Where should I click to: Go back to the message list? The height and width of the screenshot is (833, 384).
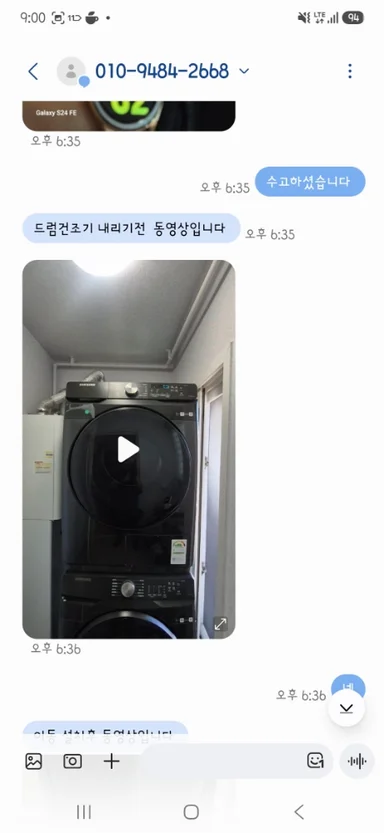click(x=33, y=71)
